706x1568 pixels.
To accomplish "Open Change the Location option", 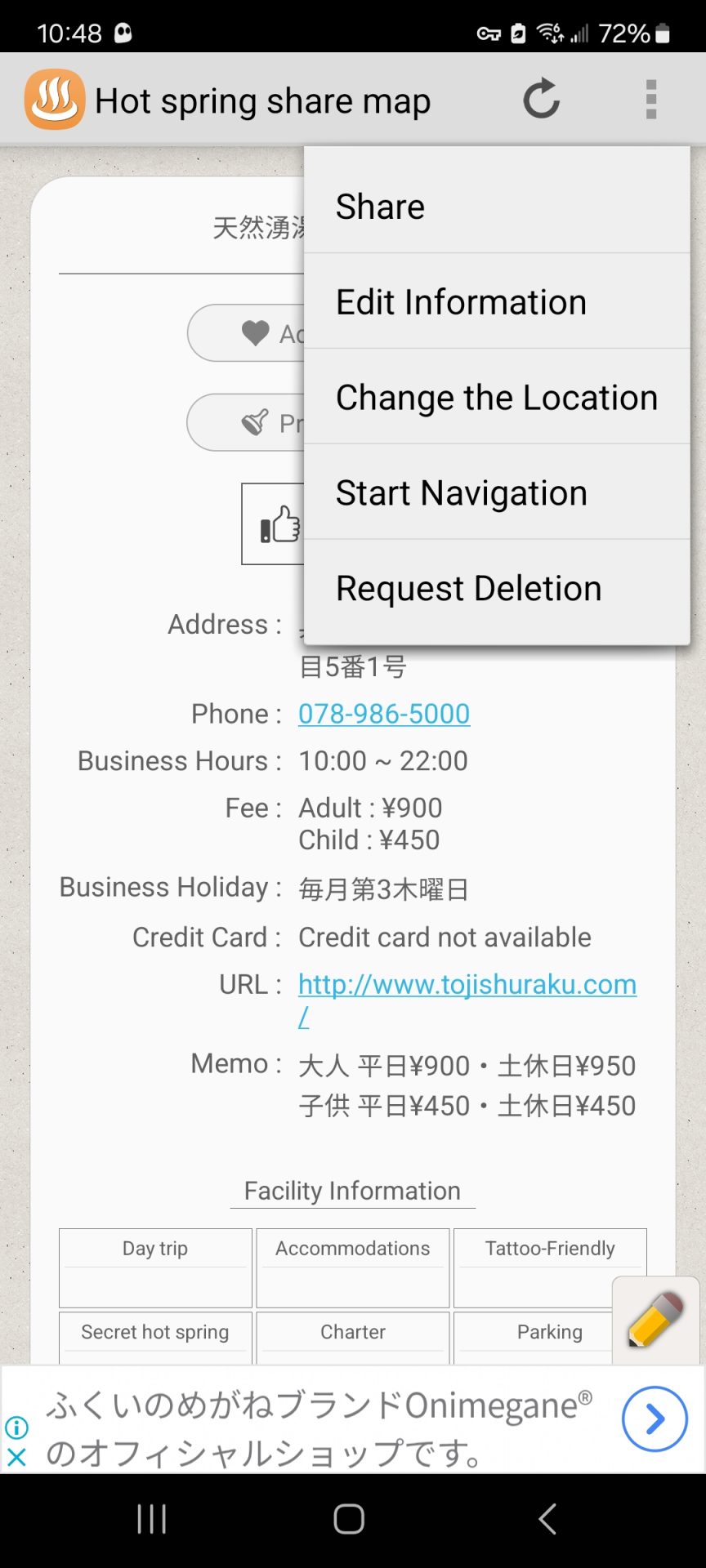I will pos(495,398).
